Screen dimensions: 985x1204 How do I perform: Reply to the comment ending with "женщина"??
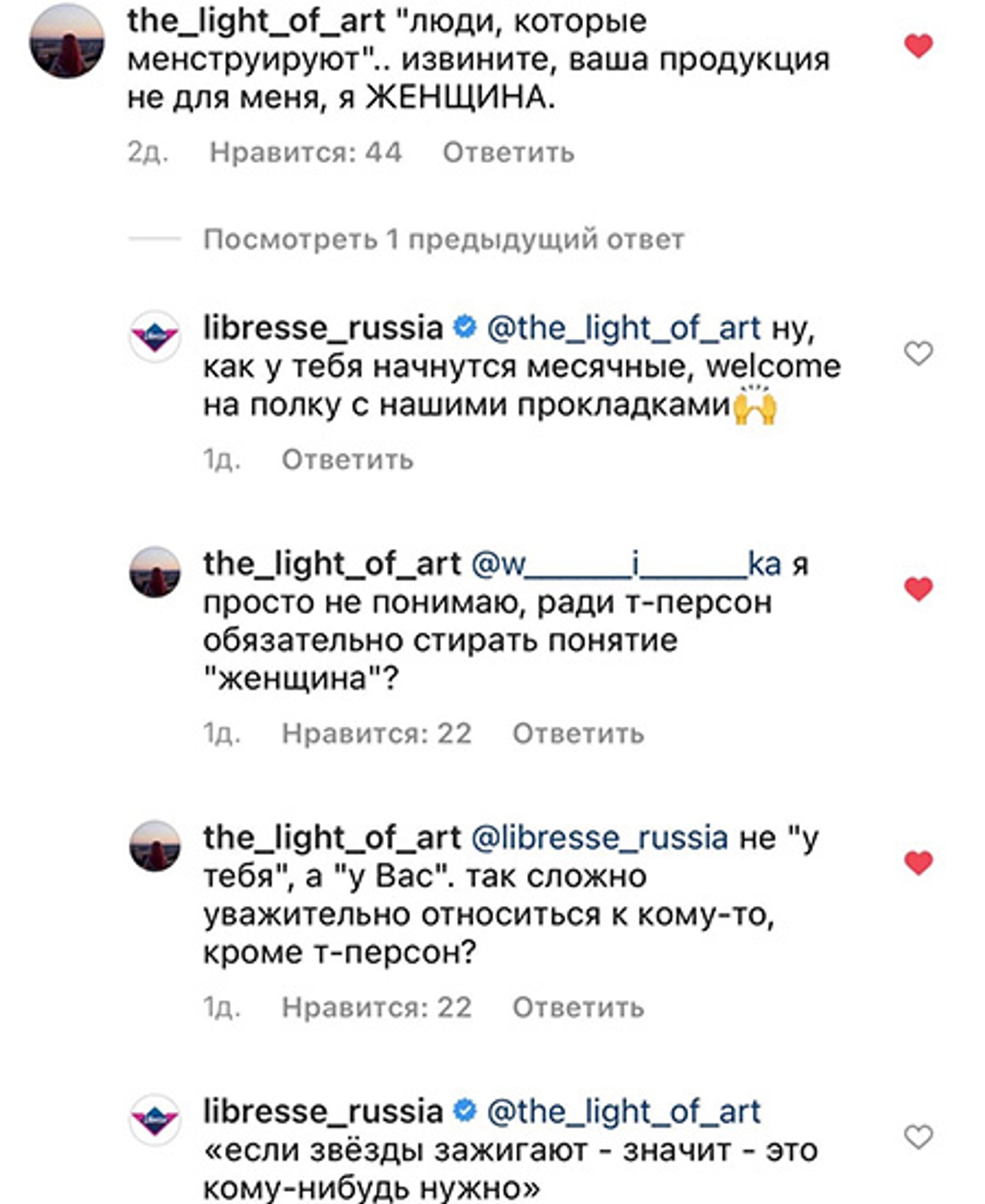pyautogui.click(x=578, y=734)
